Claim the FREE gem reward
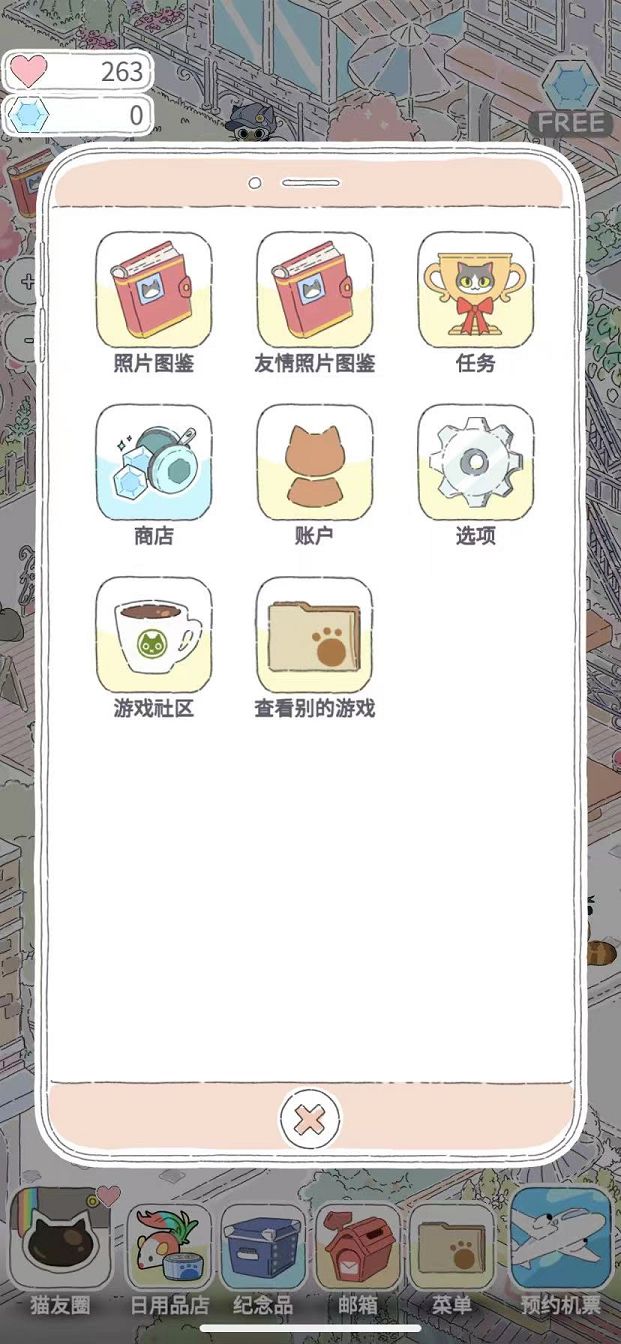621x1344 pixels. 572,95
